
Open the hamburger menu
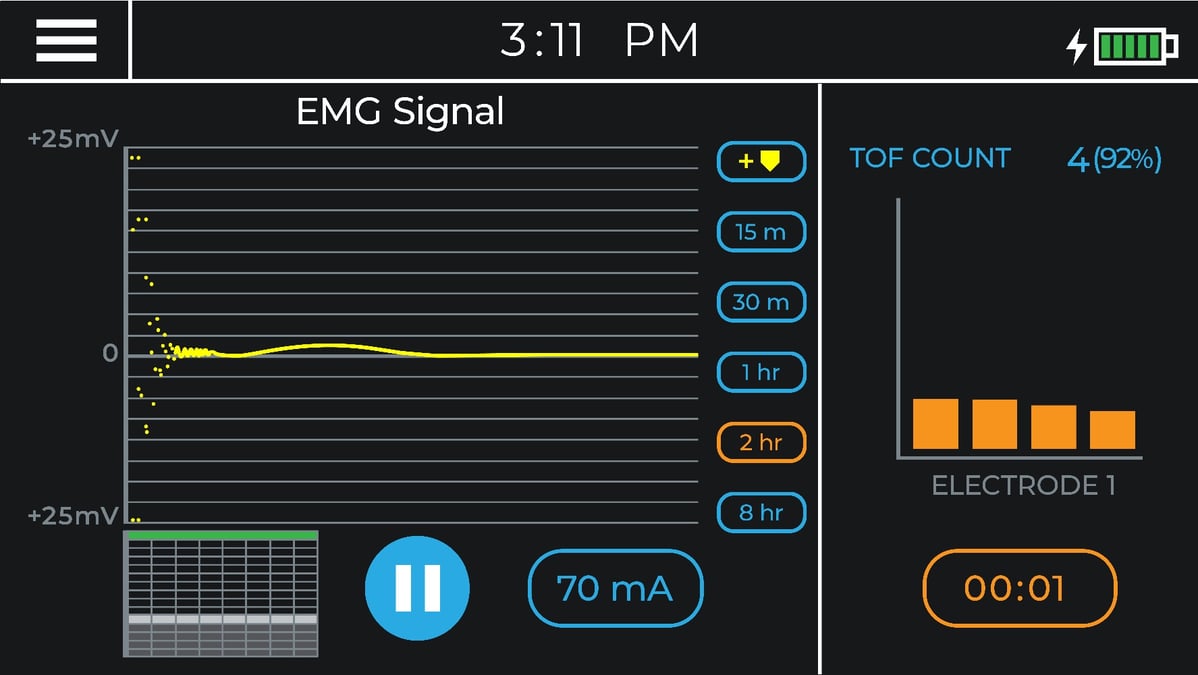[x=66, y=41]
